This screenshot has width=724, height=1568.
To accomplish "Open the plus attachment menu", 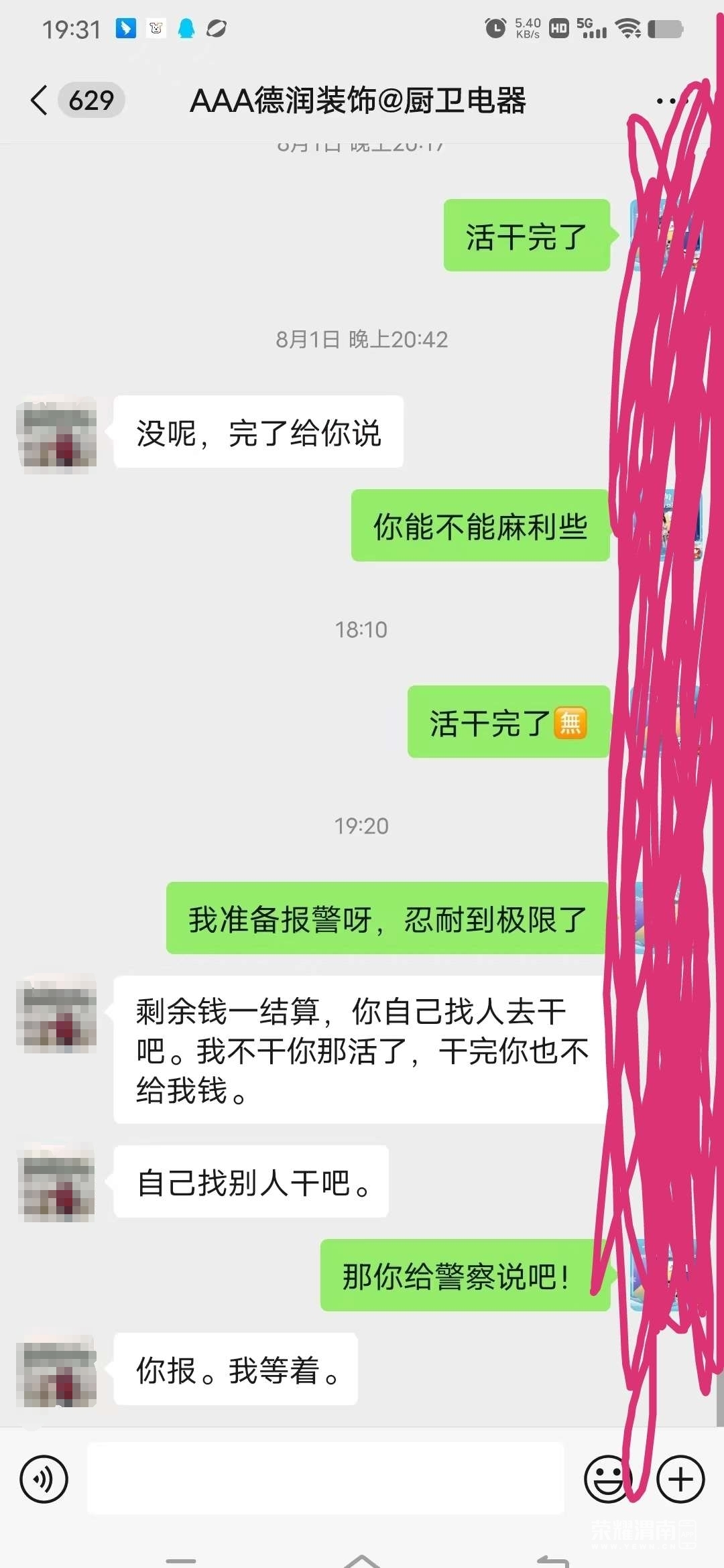I will click(680, 1479).
